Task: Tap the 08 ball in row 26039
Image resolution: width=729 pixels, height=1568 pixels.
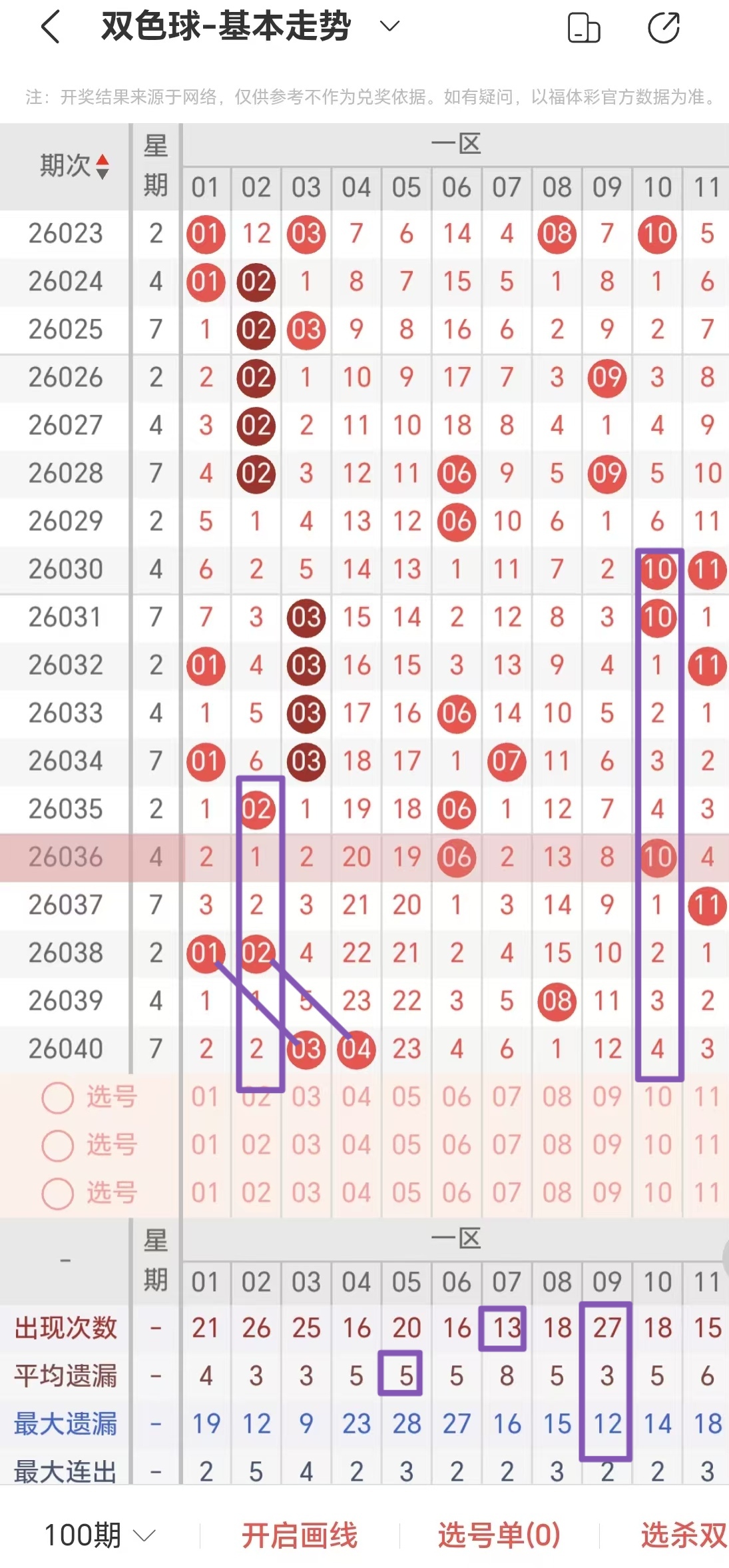Action: (x=557, y=999)
